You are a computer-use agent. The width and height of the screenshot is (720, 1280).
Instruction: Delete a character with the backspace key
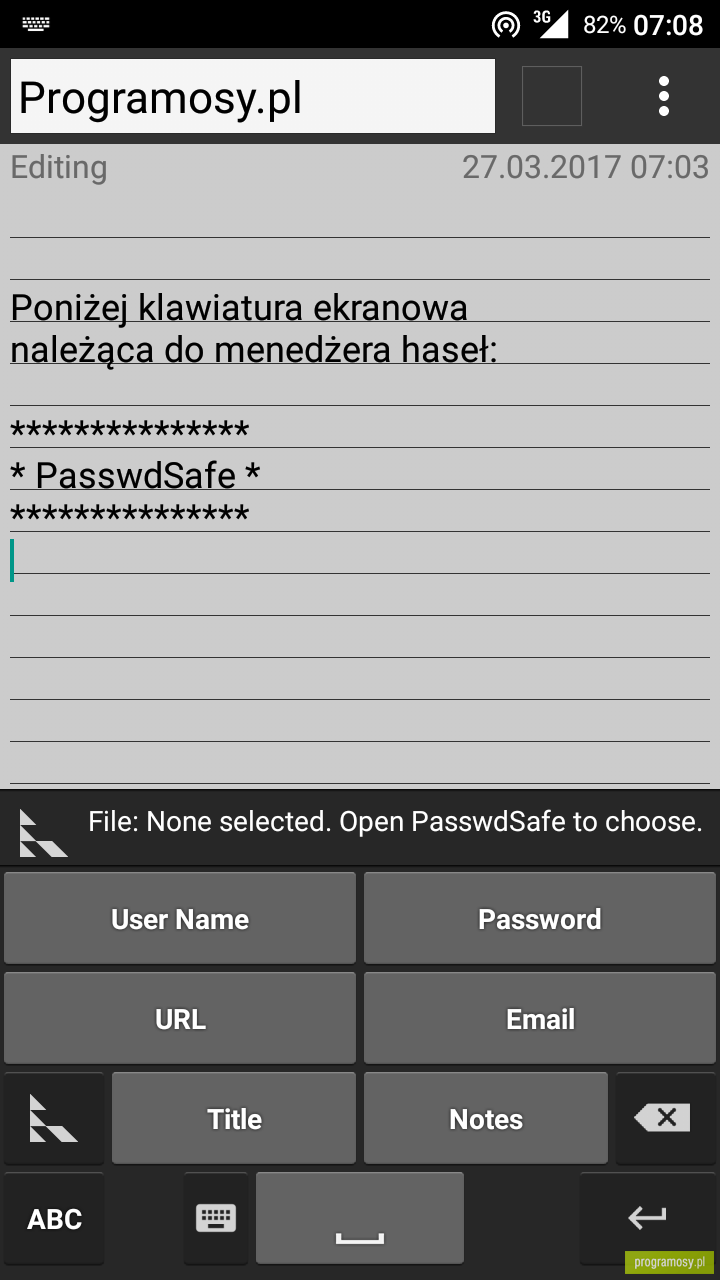click(x=665, y=1118)
